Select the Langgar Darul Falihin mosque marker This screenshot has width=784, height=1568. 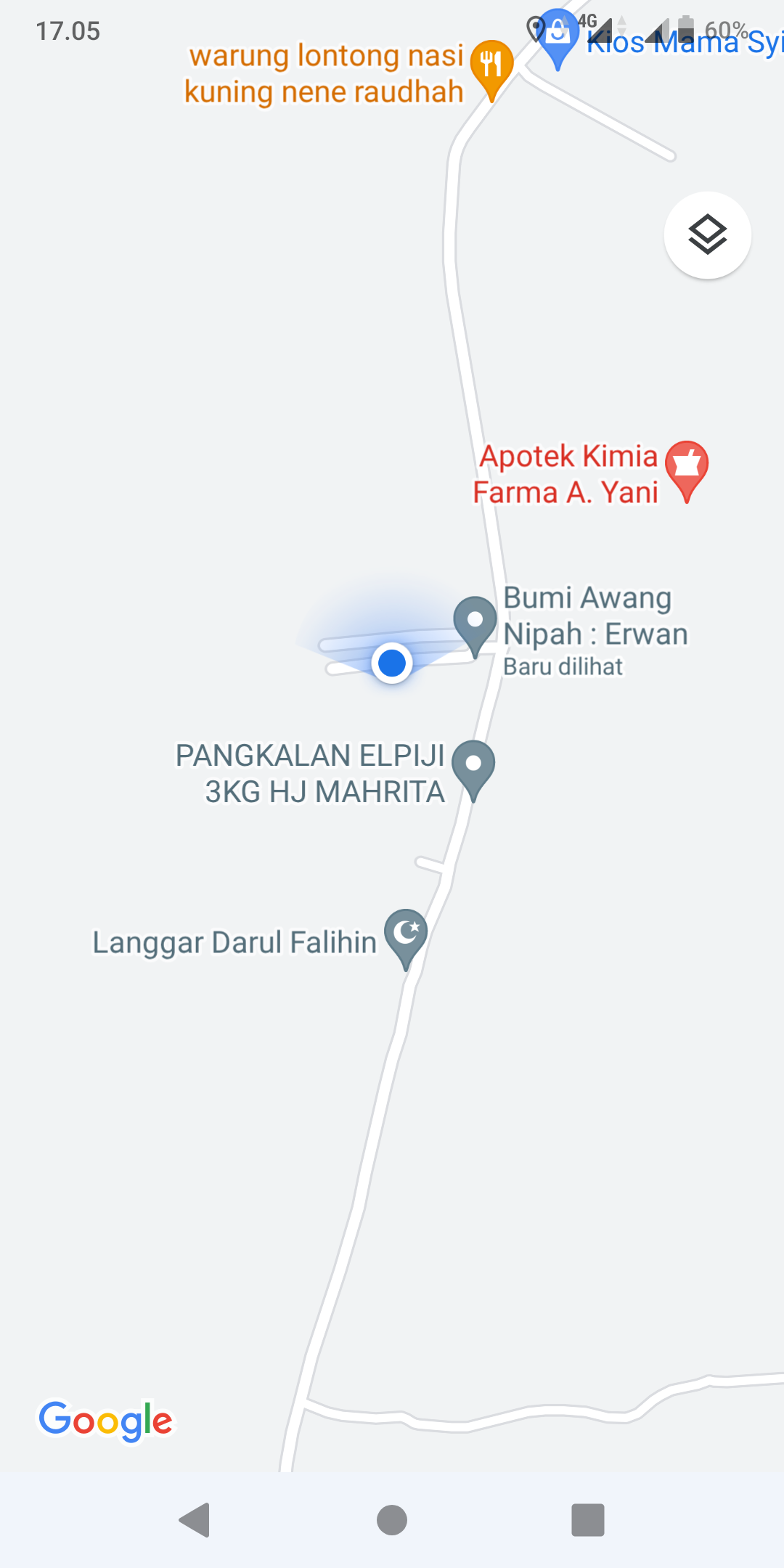tap(406, 934)
